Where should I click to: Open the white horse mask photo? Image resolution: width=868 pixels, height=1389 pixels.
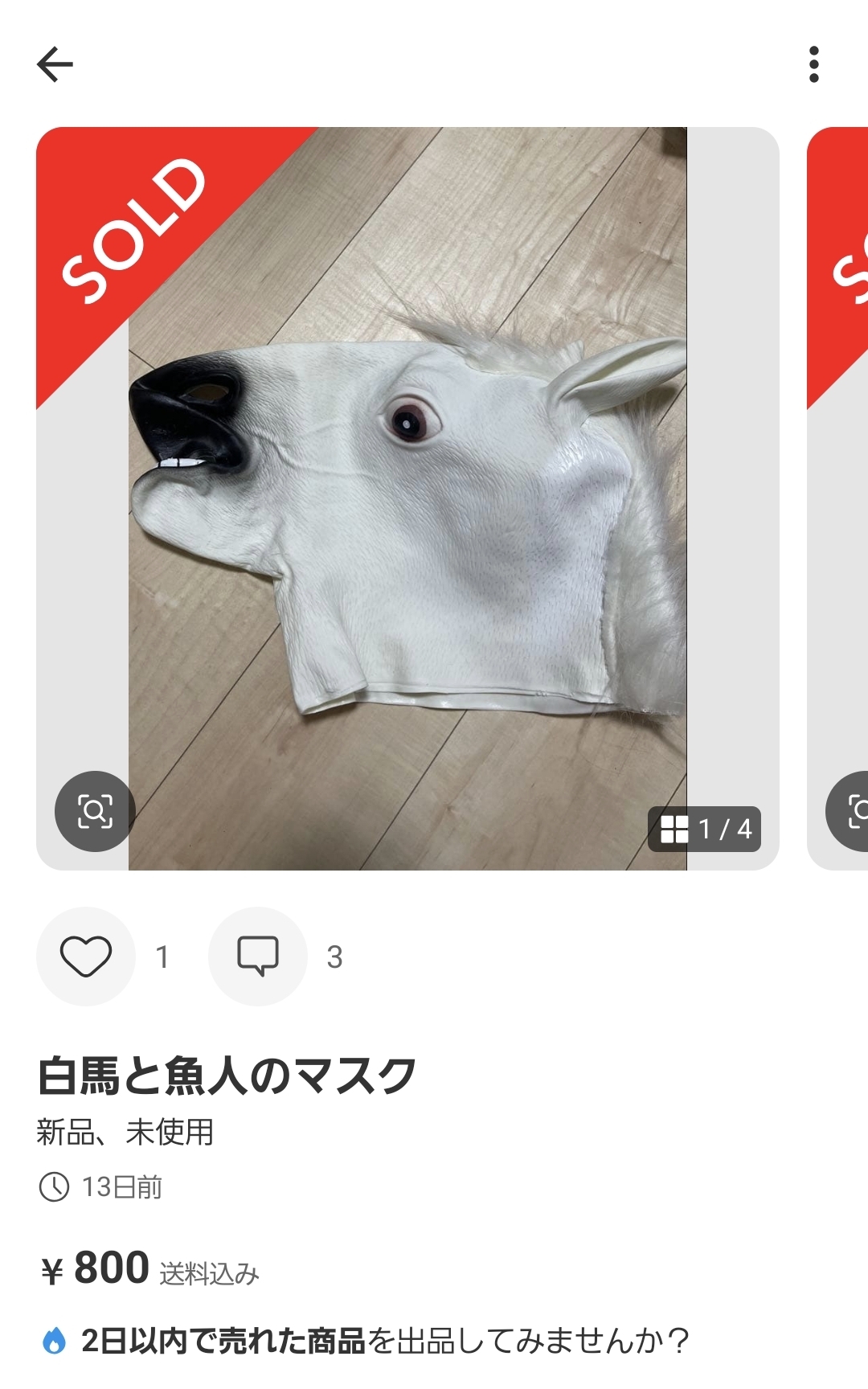click(x=407, y=498)
